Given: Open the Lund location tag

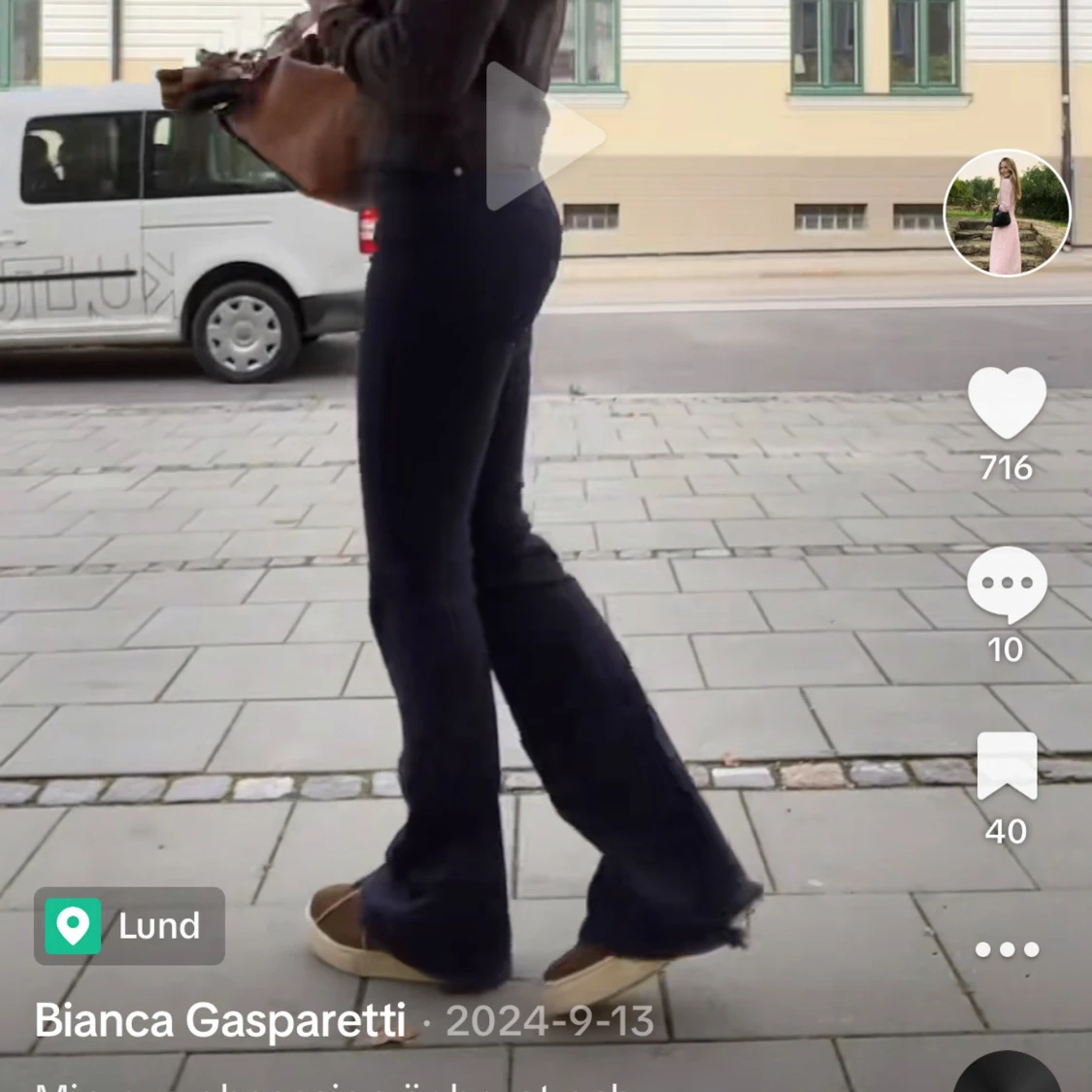Looking at the screenshot, I should pos(130,926).
